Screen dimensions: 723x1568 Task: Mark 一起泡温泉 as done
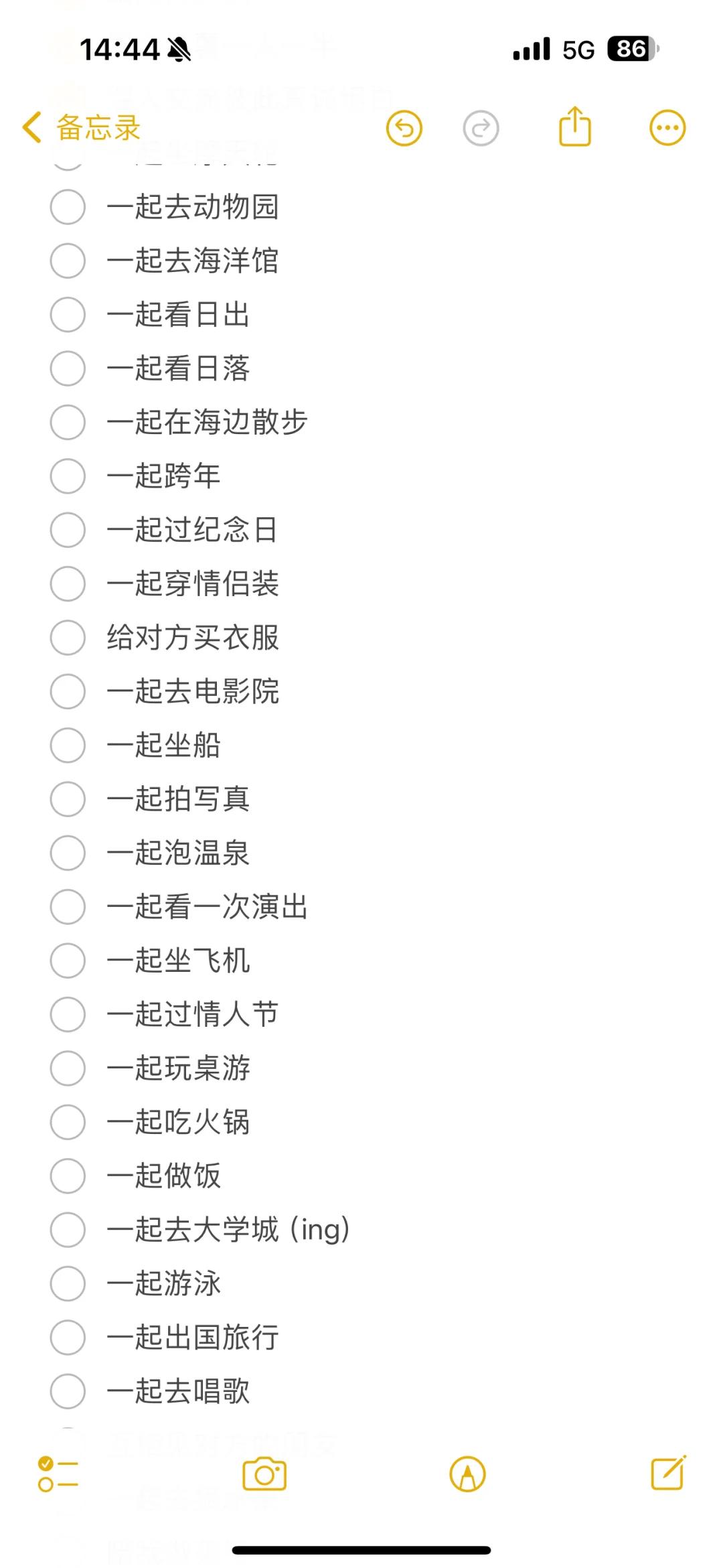pos(68,853)
